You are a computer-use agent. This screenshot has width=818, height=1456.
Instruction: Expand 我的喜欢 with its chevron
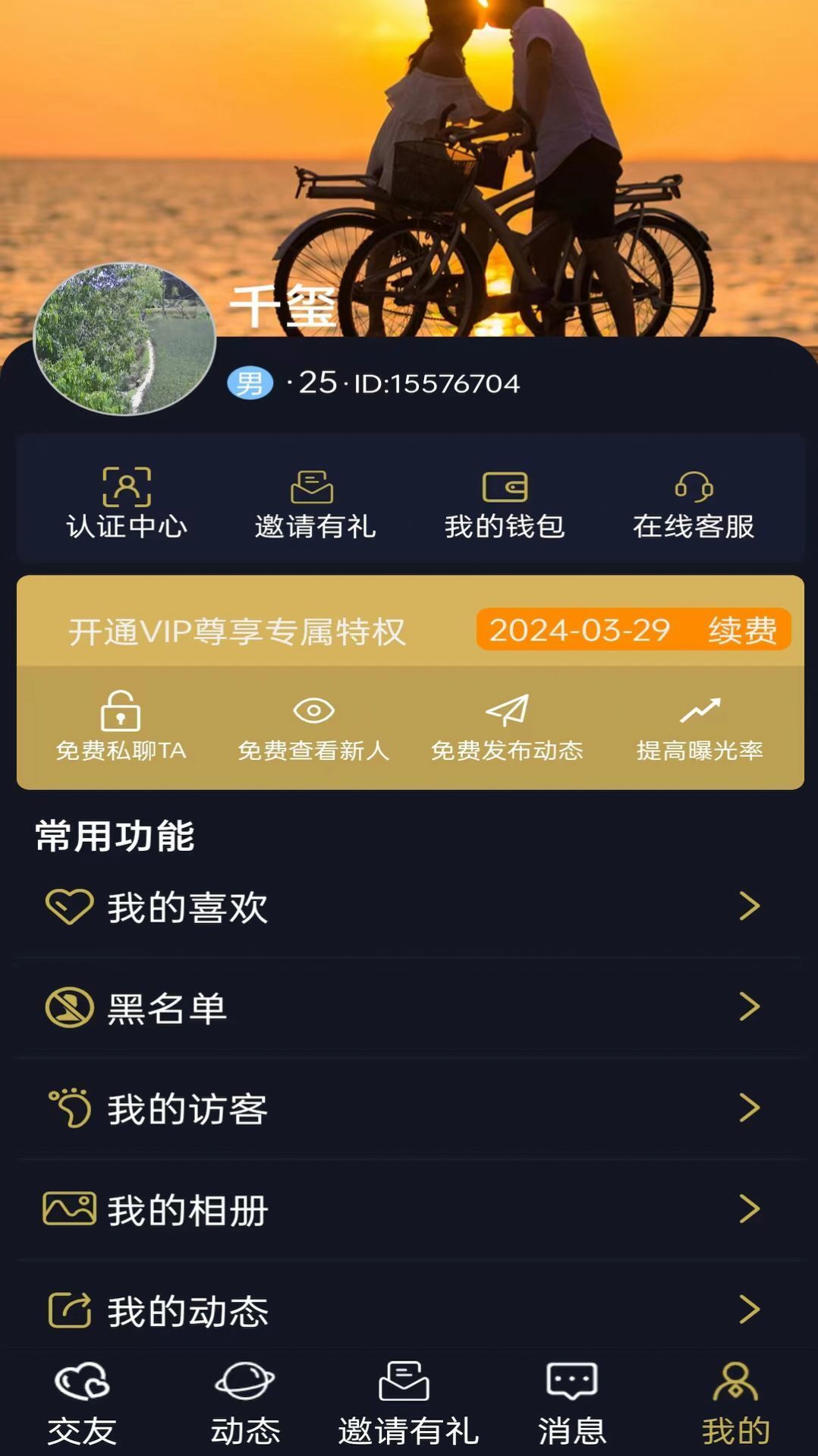point(748,906)
